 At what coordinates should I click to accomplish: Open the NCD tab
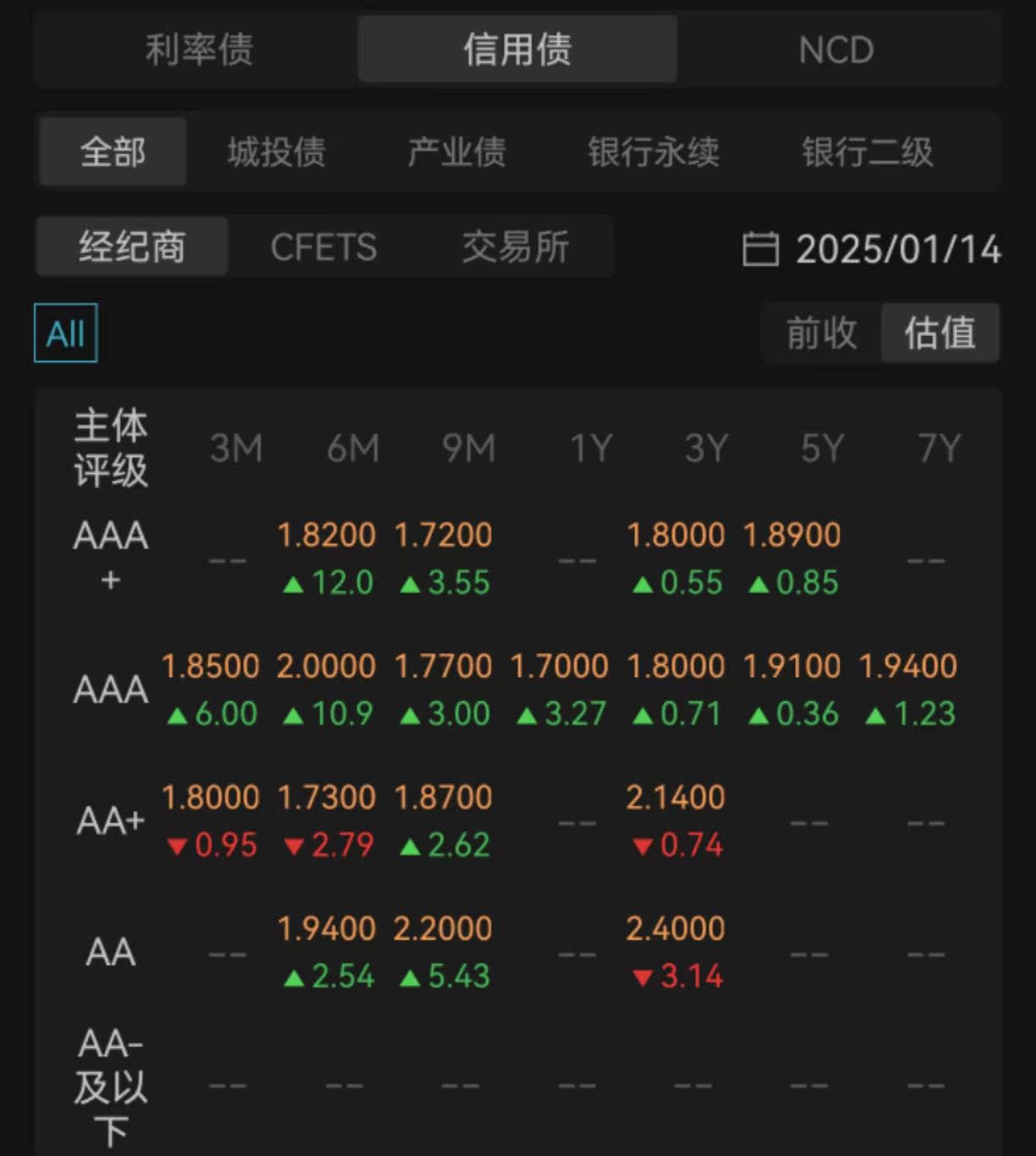pos(835,50)
